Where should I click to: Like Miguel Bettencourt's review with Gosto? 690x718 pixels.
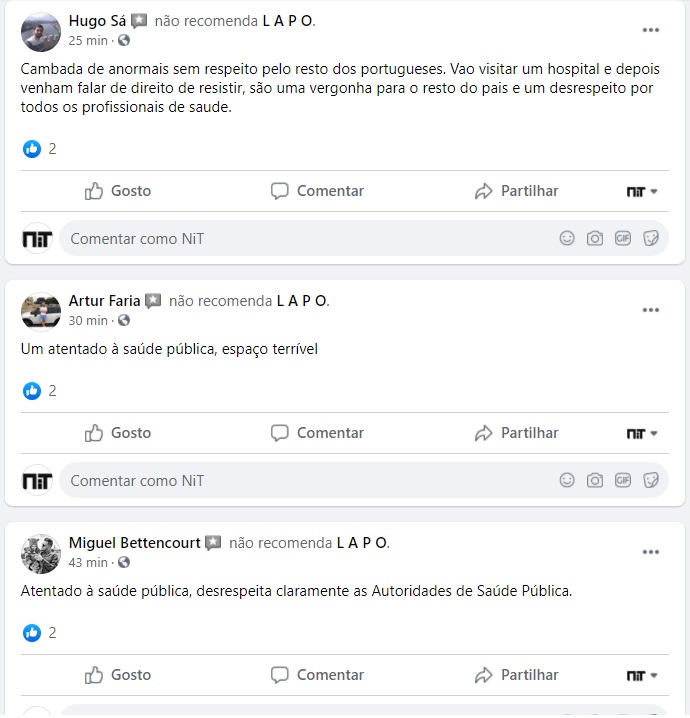point(118,675)
